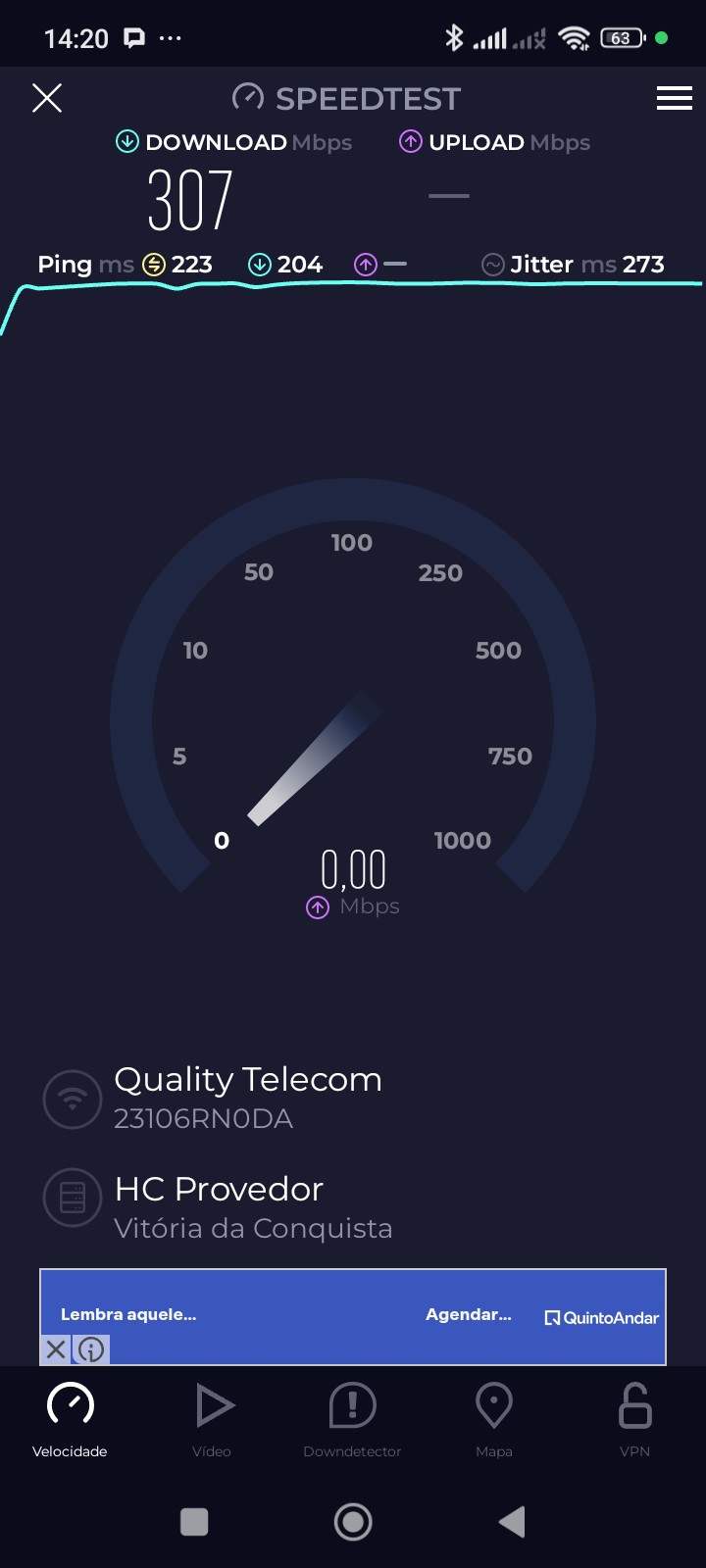This screenshot has height=1568, width=706.
Task: Go back with the system back button
Action: point(512,1522)
